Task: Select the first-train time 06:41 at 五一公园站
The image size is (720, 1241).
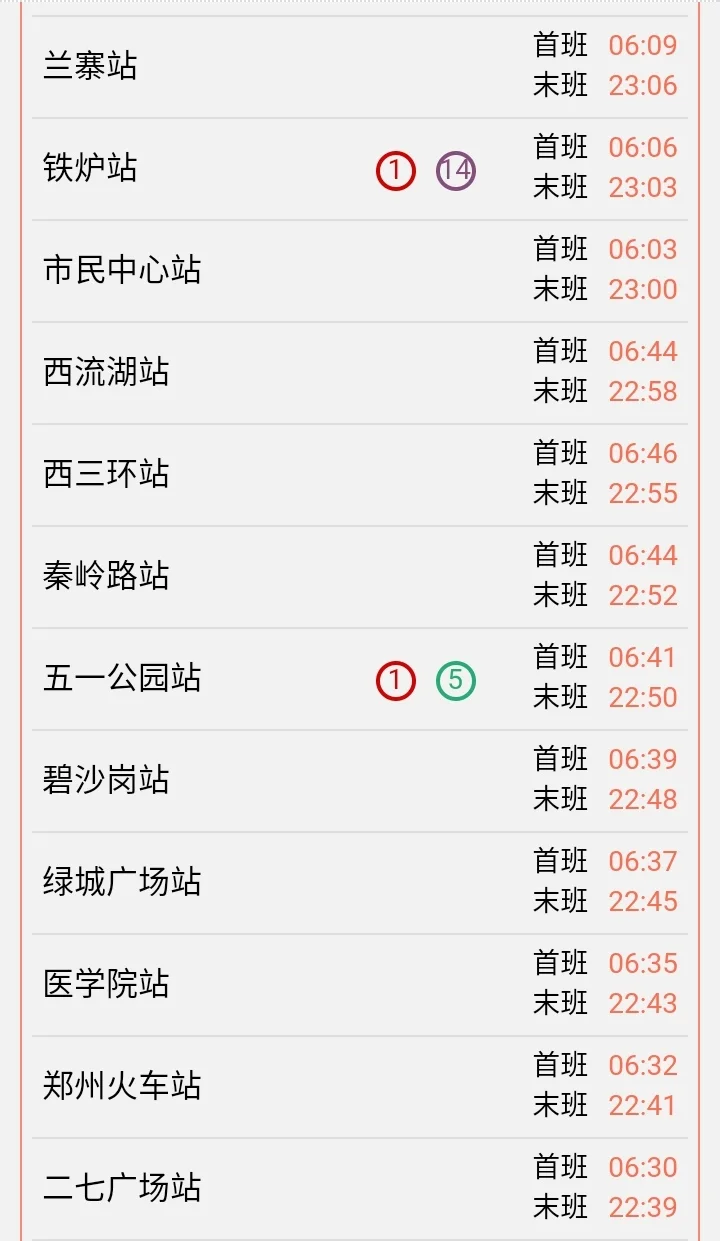Action: tap(642, 657)
